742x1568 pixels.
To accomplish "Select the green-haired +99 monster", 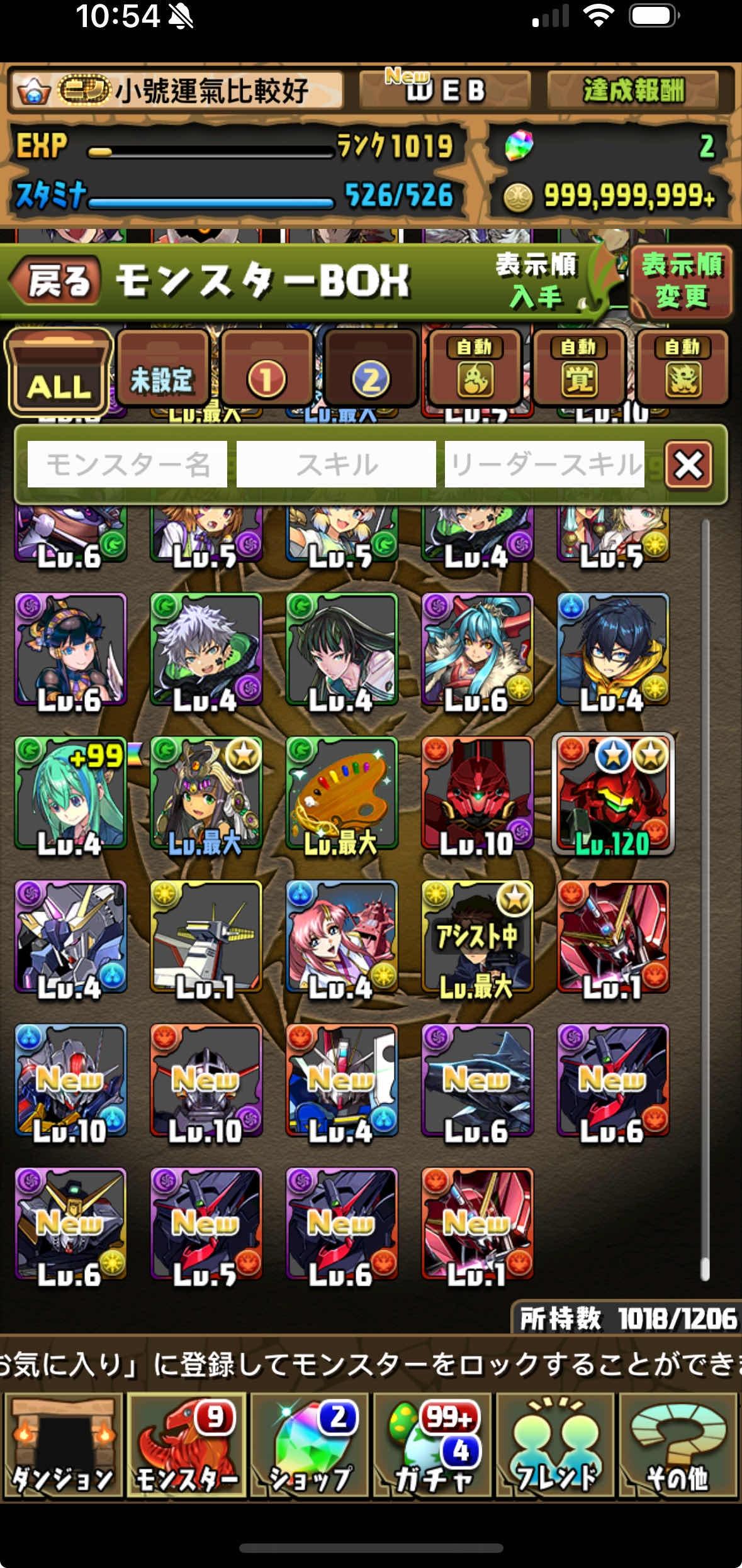I will tap(70, 794).
